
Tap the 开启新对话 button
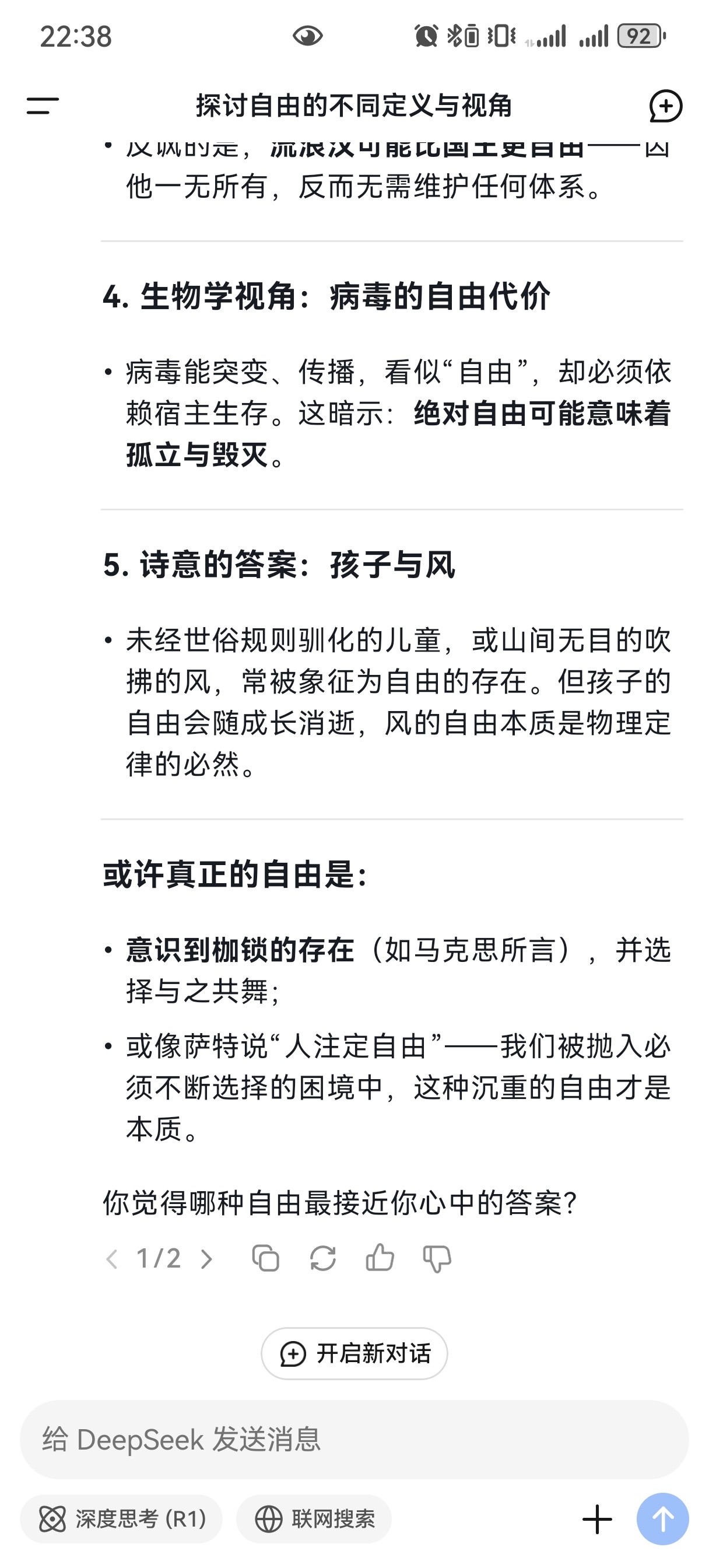point(354,1354)
